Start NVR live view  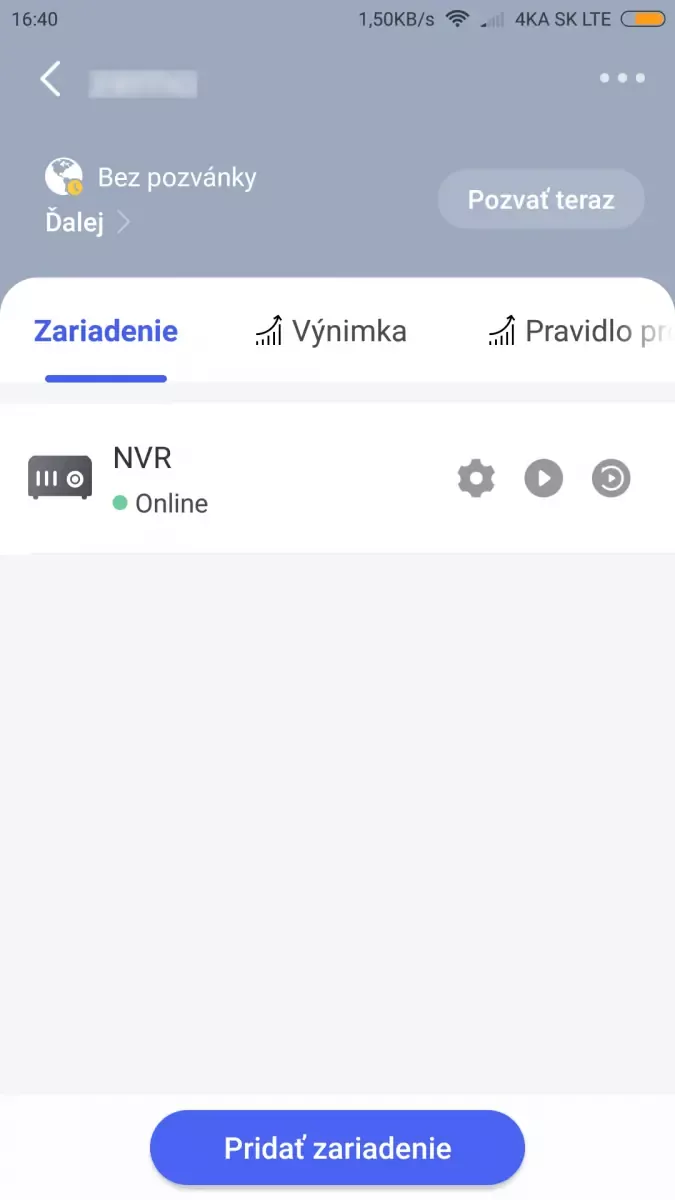click(544, 478)
